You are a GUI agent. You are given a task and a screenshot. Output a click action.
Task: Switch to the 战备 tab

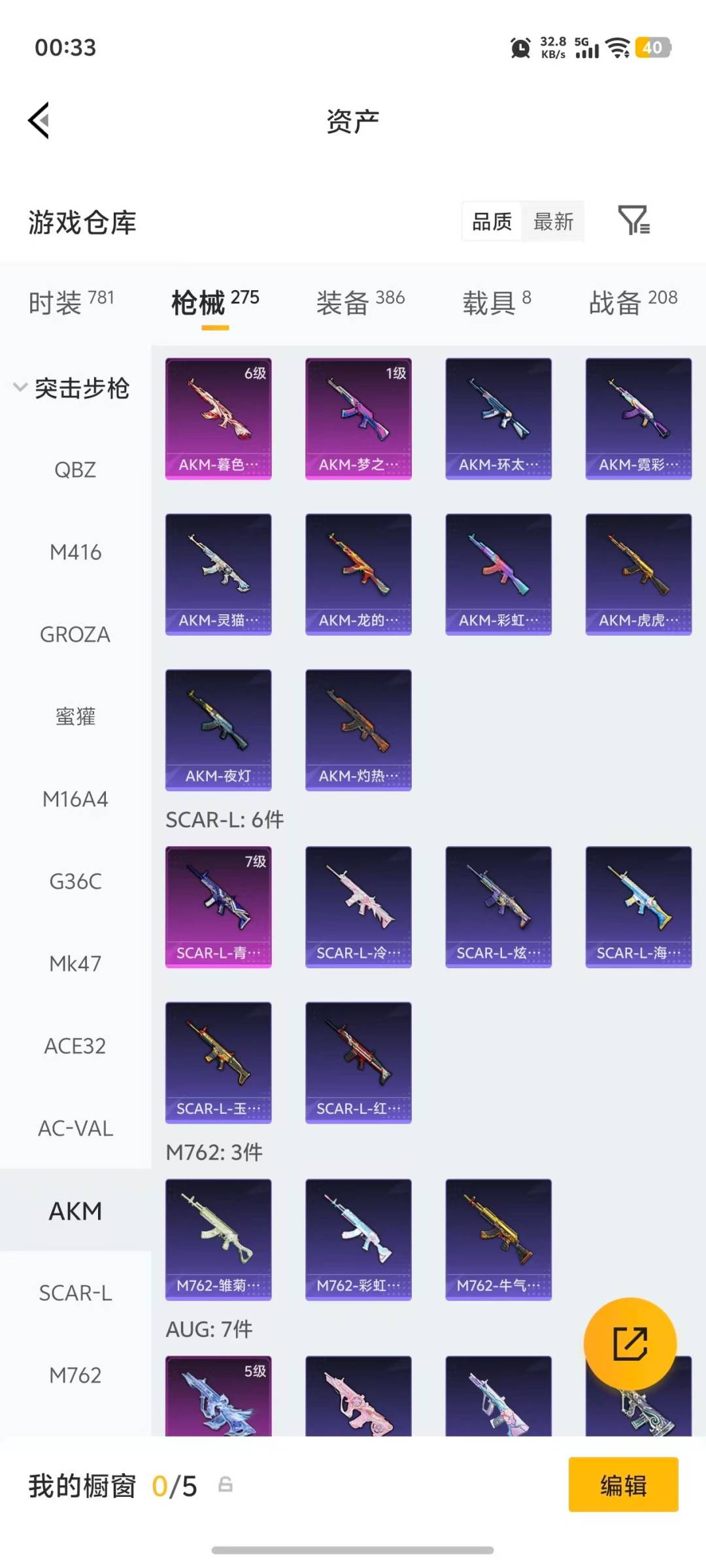tap(633, 302)
